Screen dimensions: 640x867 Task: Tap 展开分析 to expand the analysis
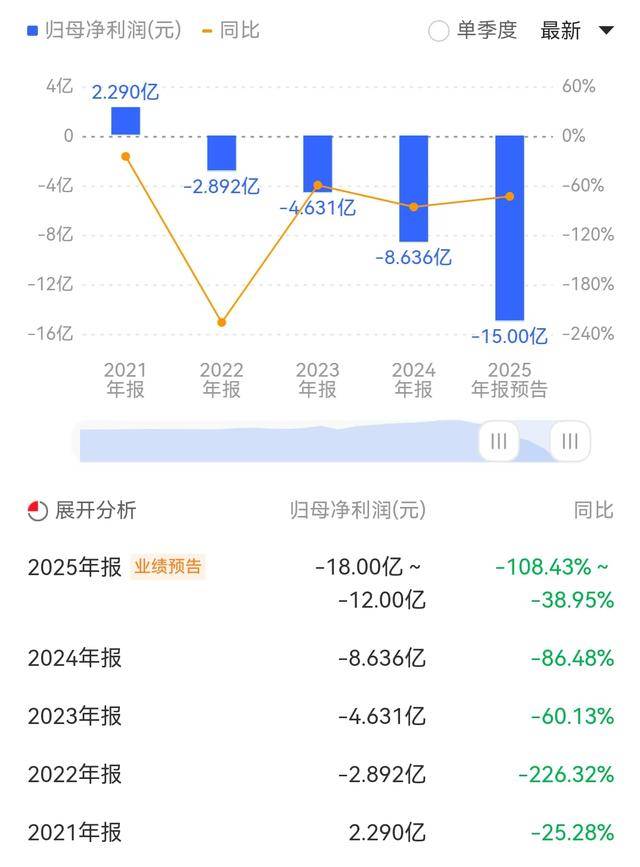click(x=82, y=510)
